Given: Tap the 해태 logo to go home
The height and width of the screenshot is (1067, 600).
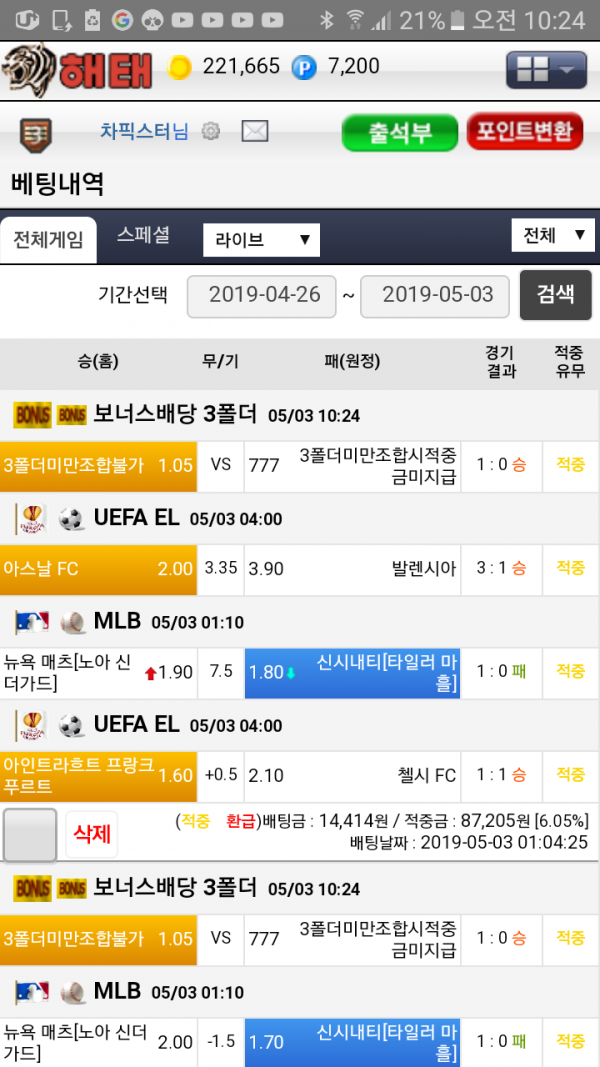Looking at the screenshot, I should pyautogui.click(x=77, y=67).
